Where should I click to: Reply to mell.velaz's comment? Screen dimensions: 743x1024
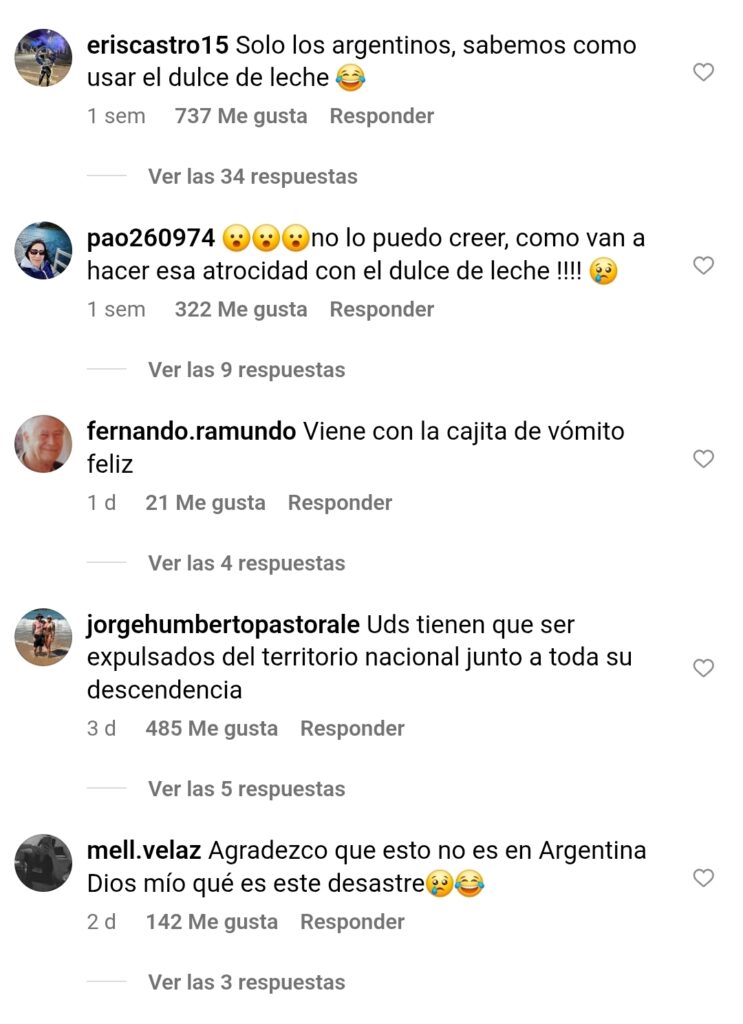(352, 921)
